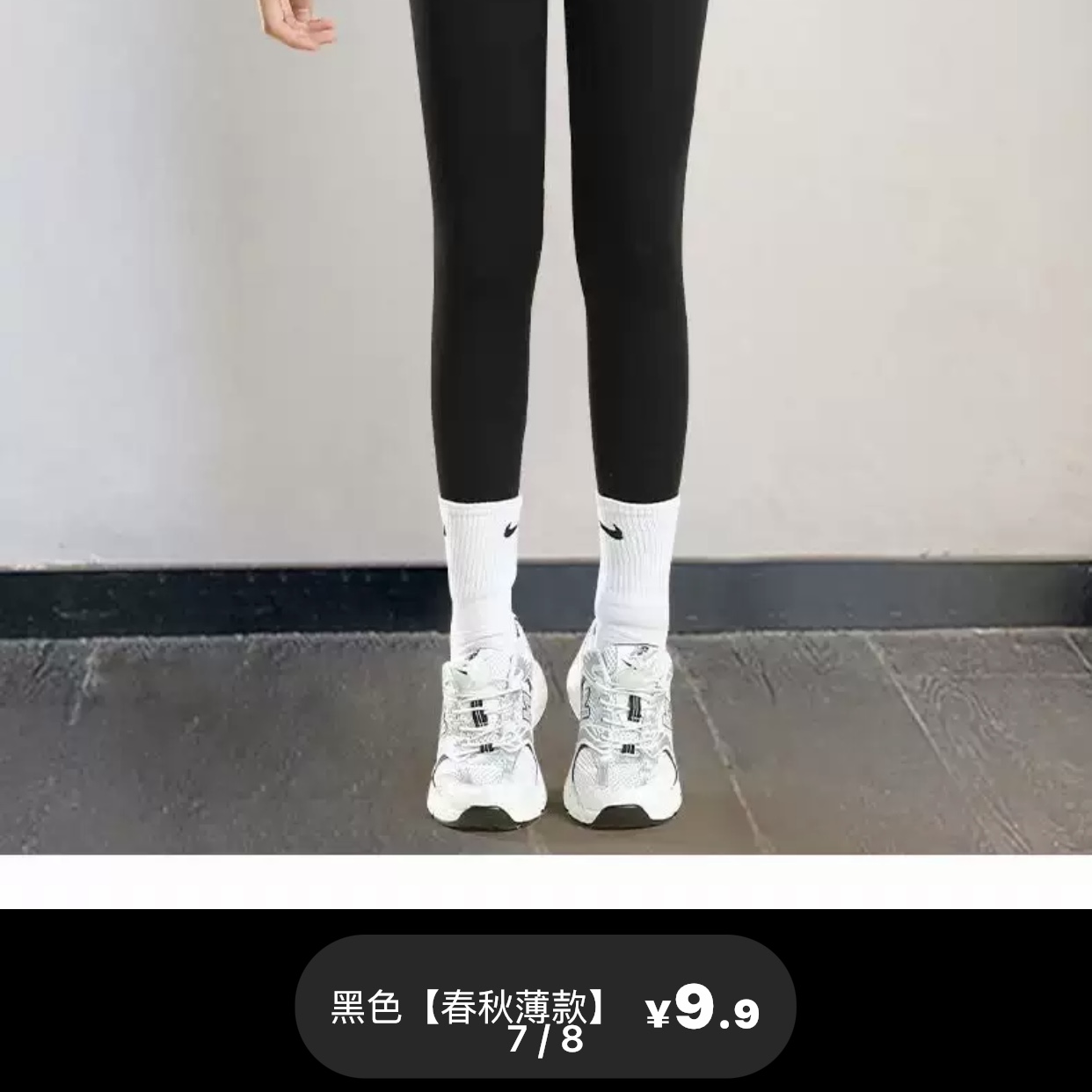Tap the leggings photo to exit the viewer
This screenshot has width=1092, height=1092.
pyautogui.click(x=545, y=422)
